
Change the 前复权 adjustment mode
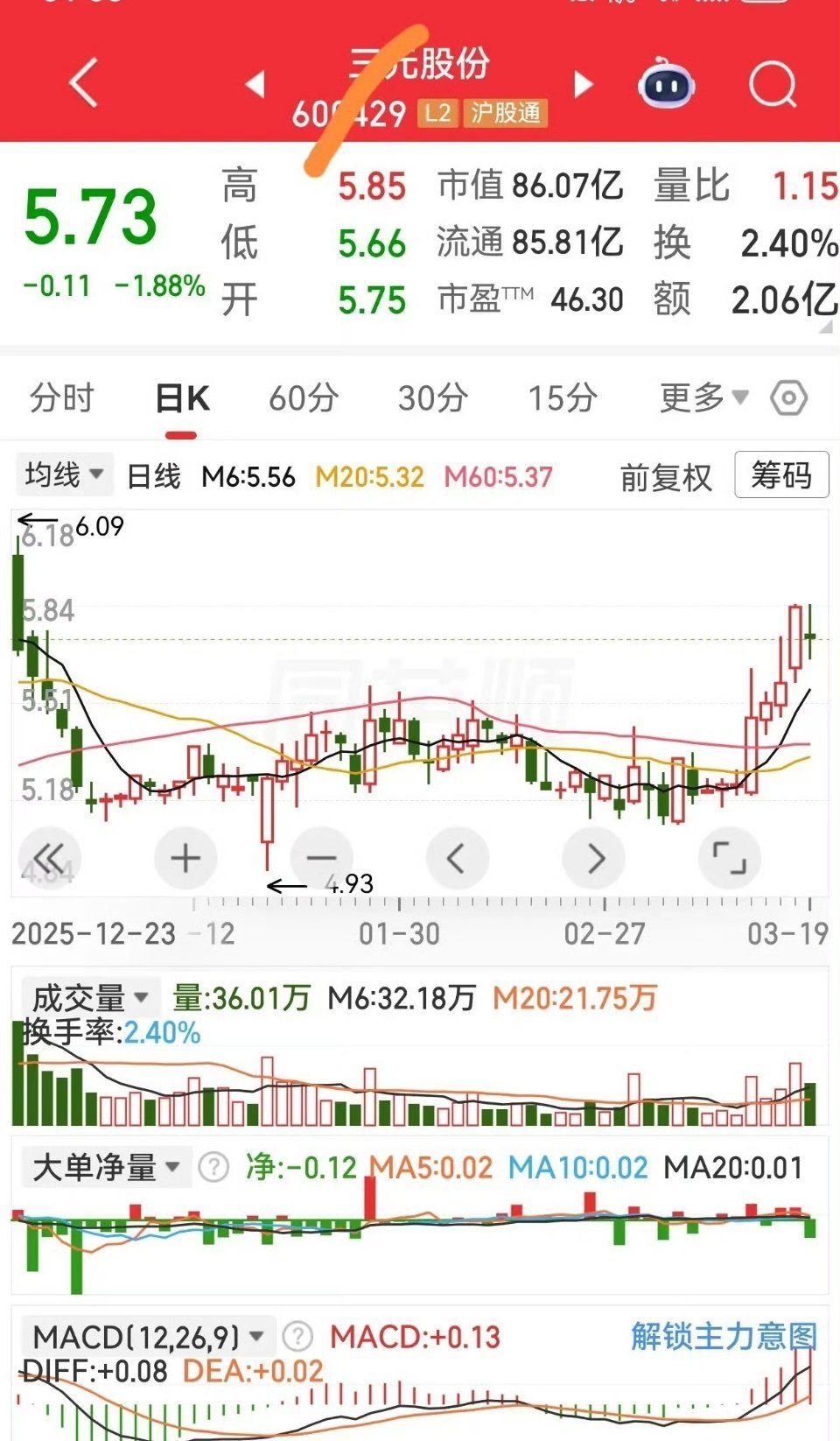pyautogui.click(x=666, y=478)
